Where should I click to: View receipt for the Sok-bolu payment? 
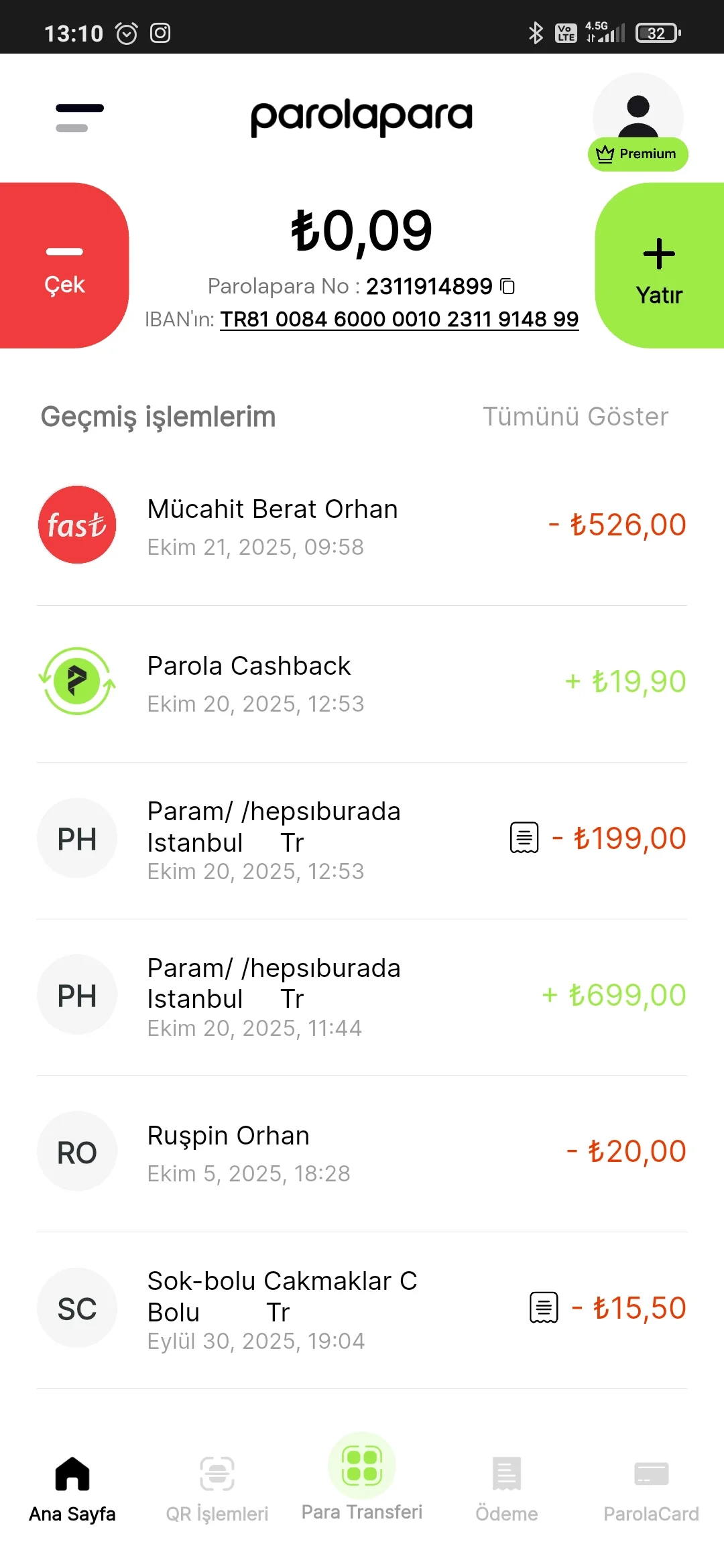point(544,1307)
